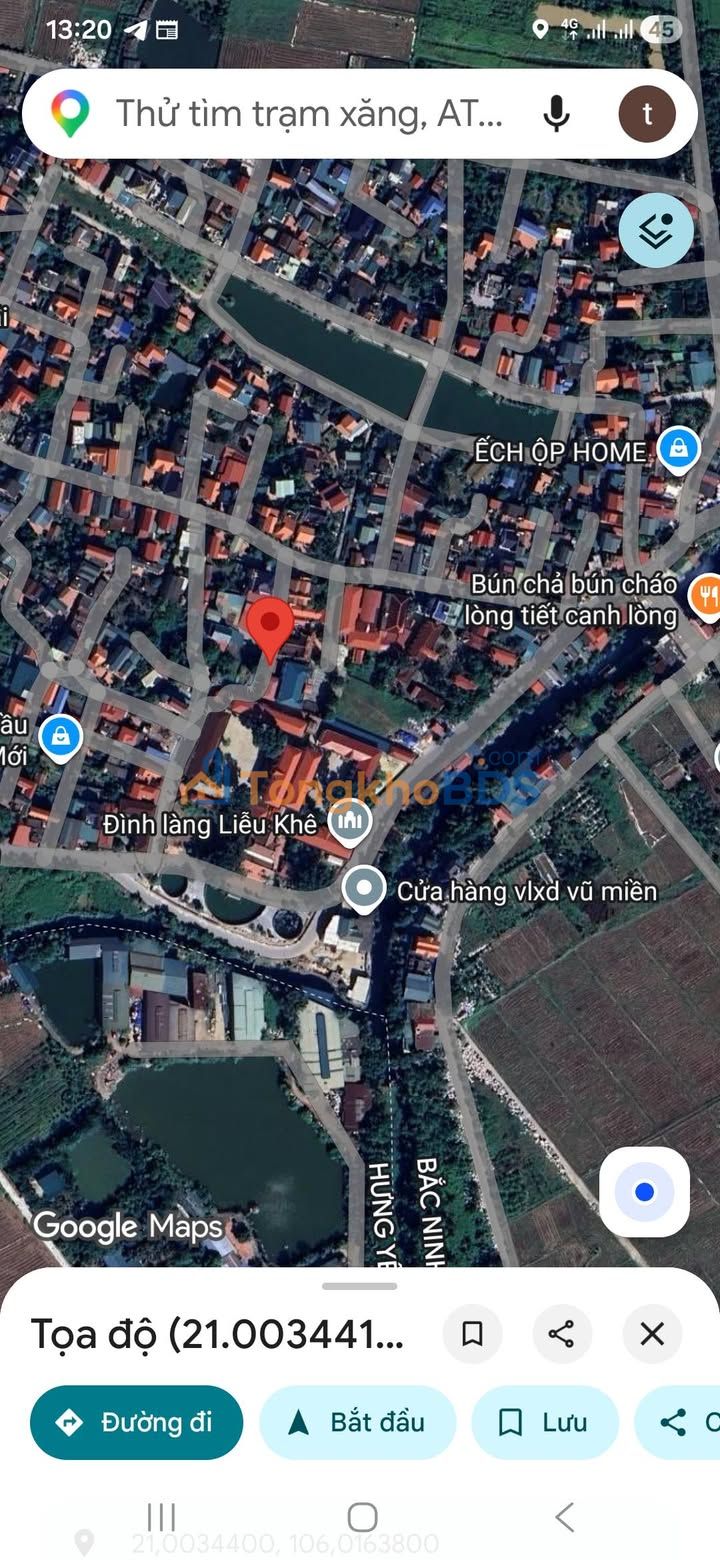Screen dimensions: 720x1560
Task: Open recent apps from the navigation bar
Action: coord(161,1517)
